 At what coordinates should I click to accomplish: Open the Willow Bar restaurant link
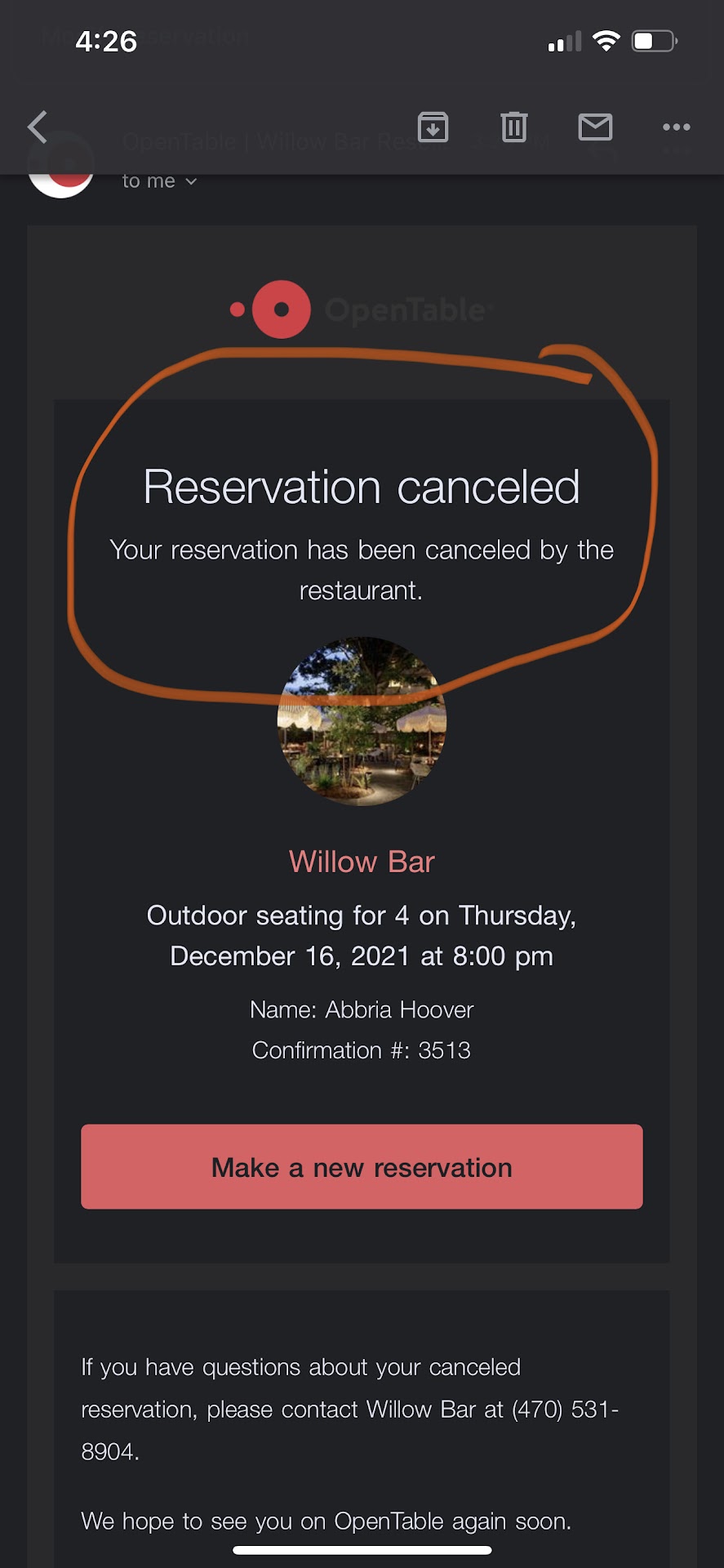pyautogui.click(x=362, y=862)
